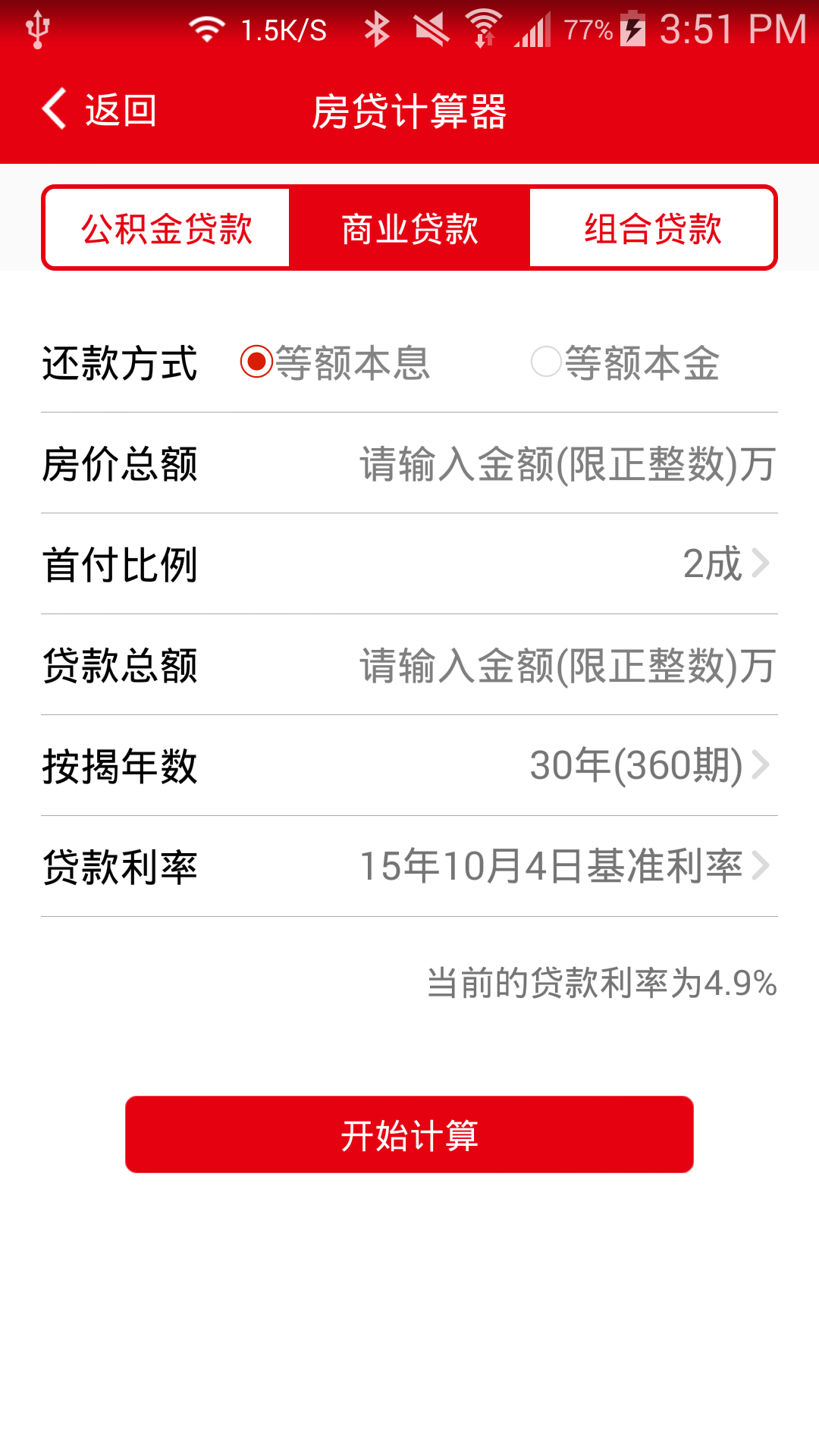
Task: Select the 商业贷款 tab
Action: 409,228
